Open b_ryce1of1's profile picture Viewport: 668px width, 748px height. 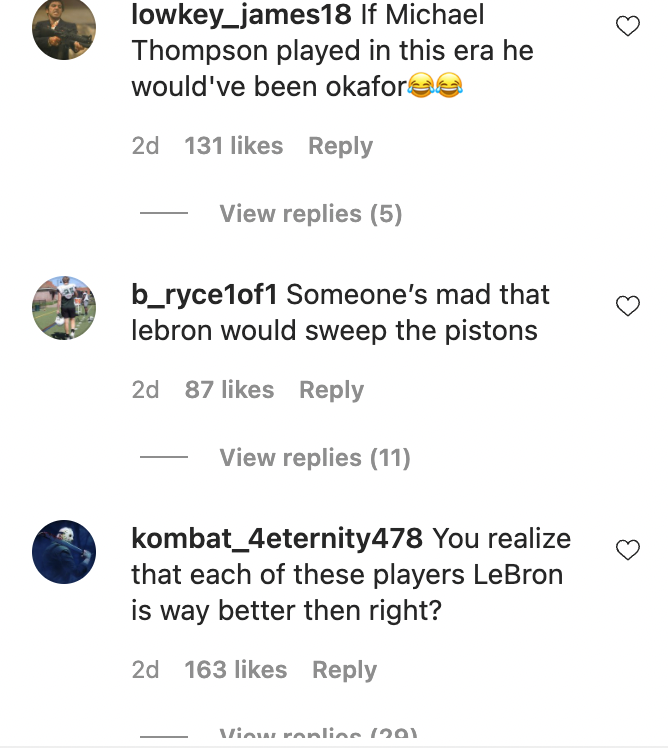click(64, 308)
